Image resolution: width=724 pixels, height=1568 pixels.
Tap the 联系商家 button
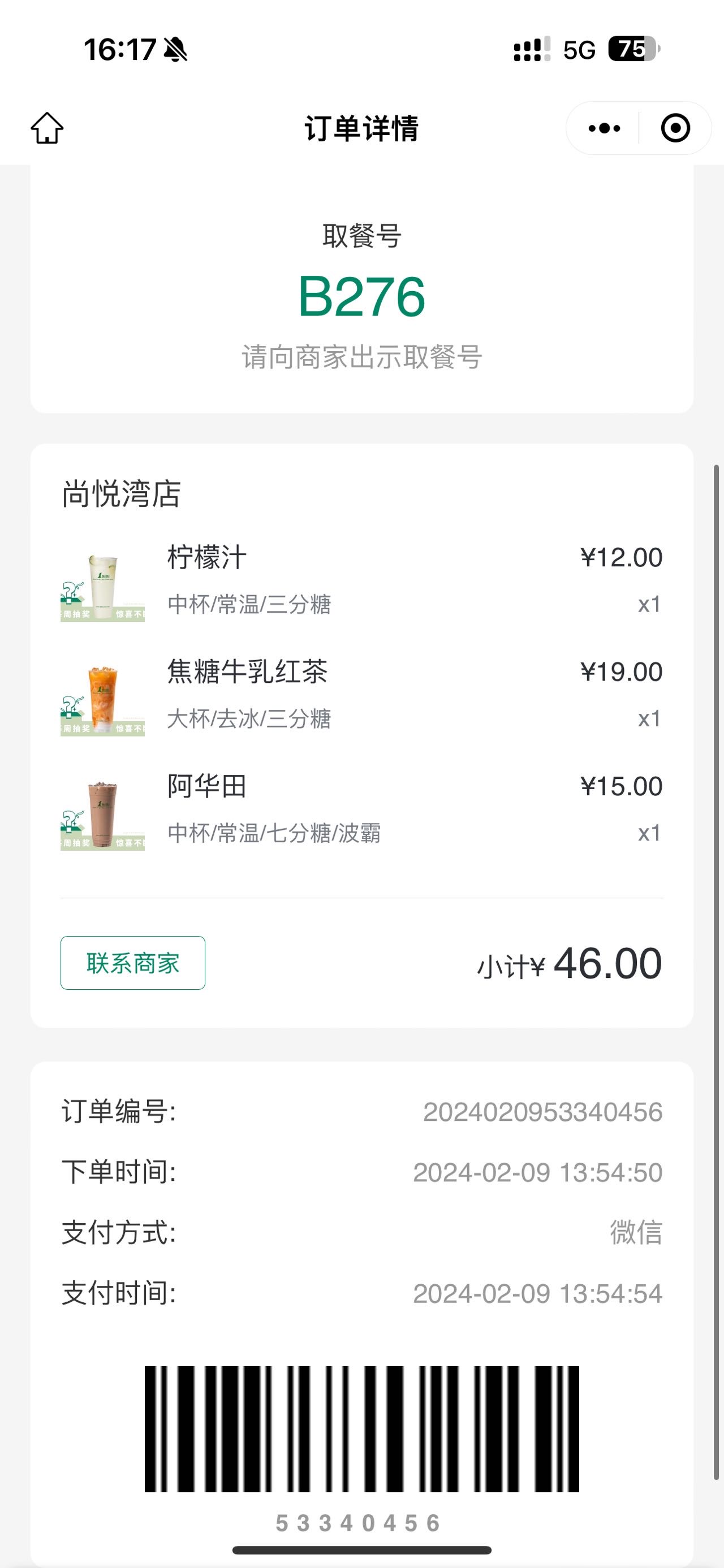click(x=133, y=963)
